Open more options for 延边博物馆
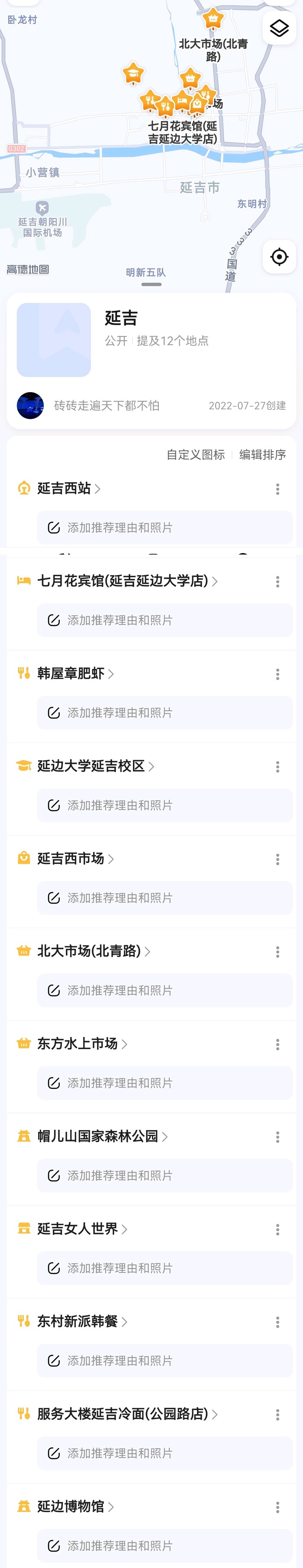 [x=277, y=1507]
